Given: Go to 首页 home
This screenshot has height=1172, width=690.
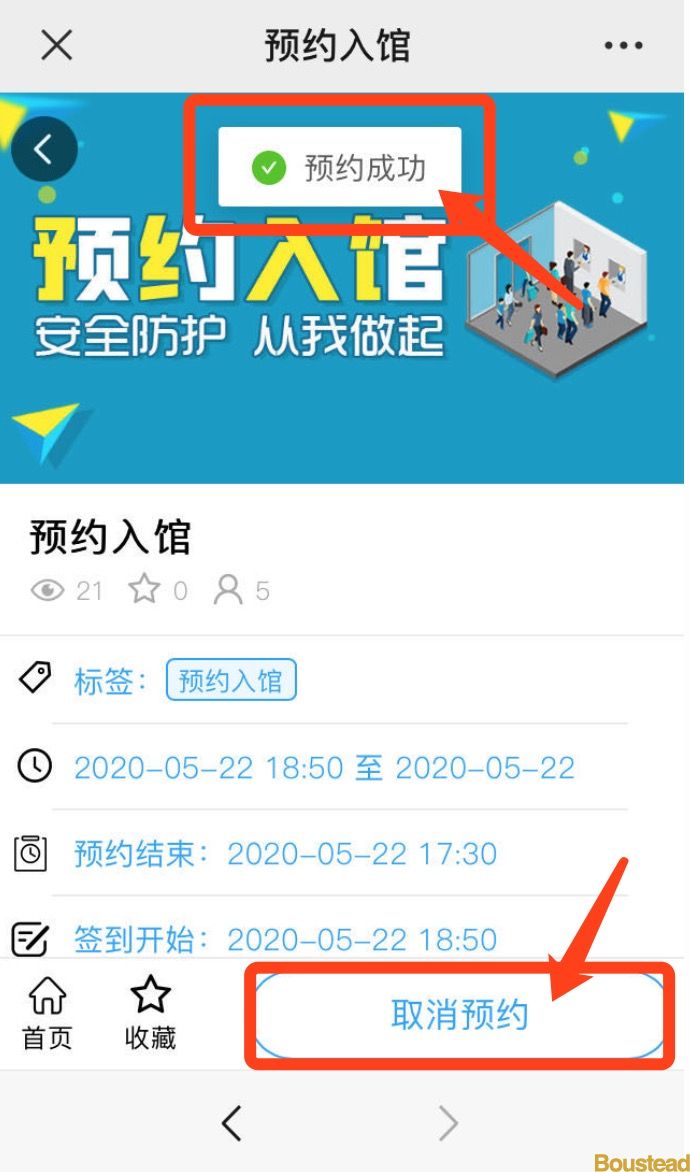Looking at the screenshot, I should [x=47, y=1014].
